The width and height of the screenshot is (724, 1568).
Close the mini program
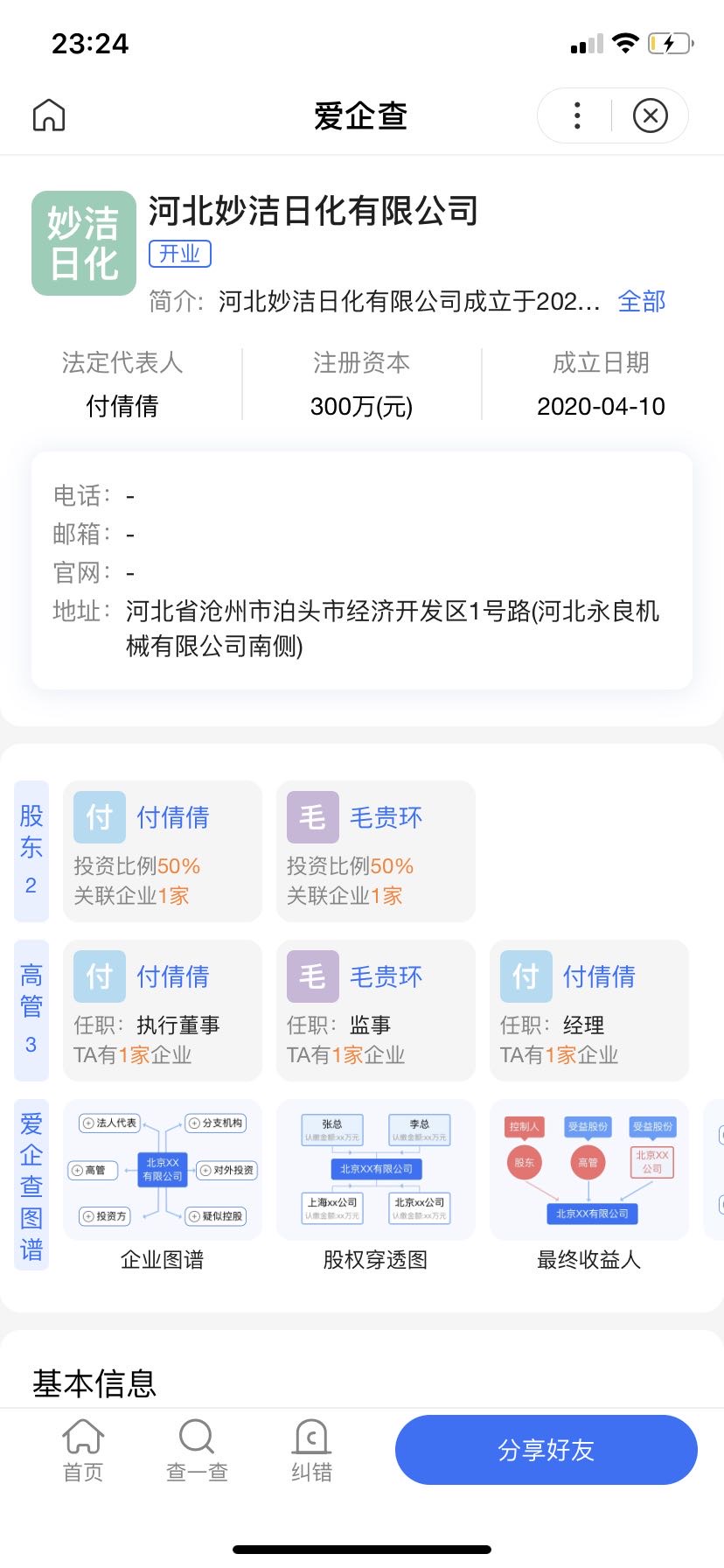(650, 115)
